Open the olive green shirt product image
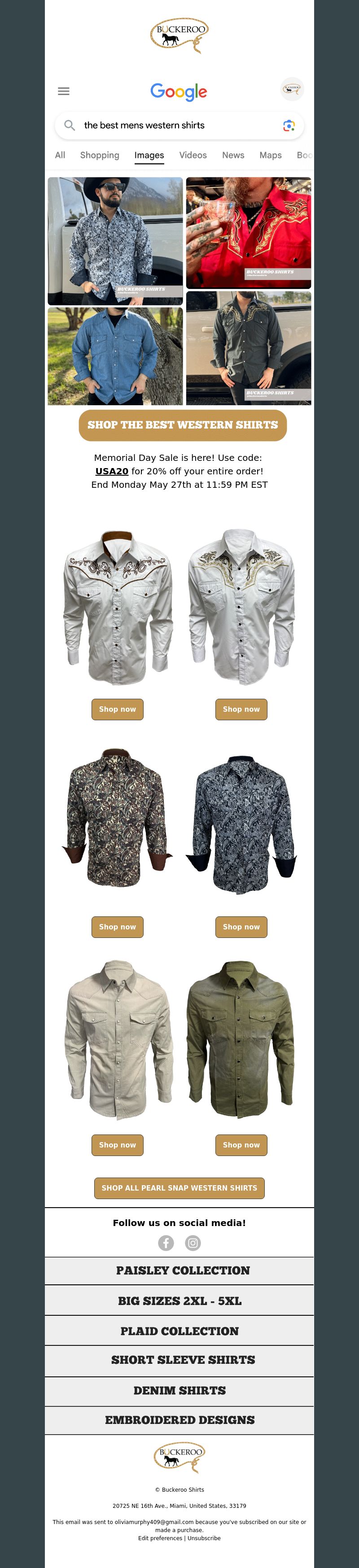359x1568 pixels. [x=241, y=1040]
